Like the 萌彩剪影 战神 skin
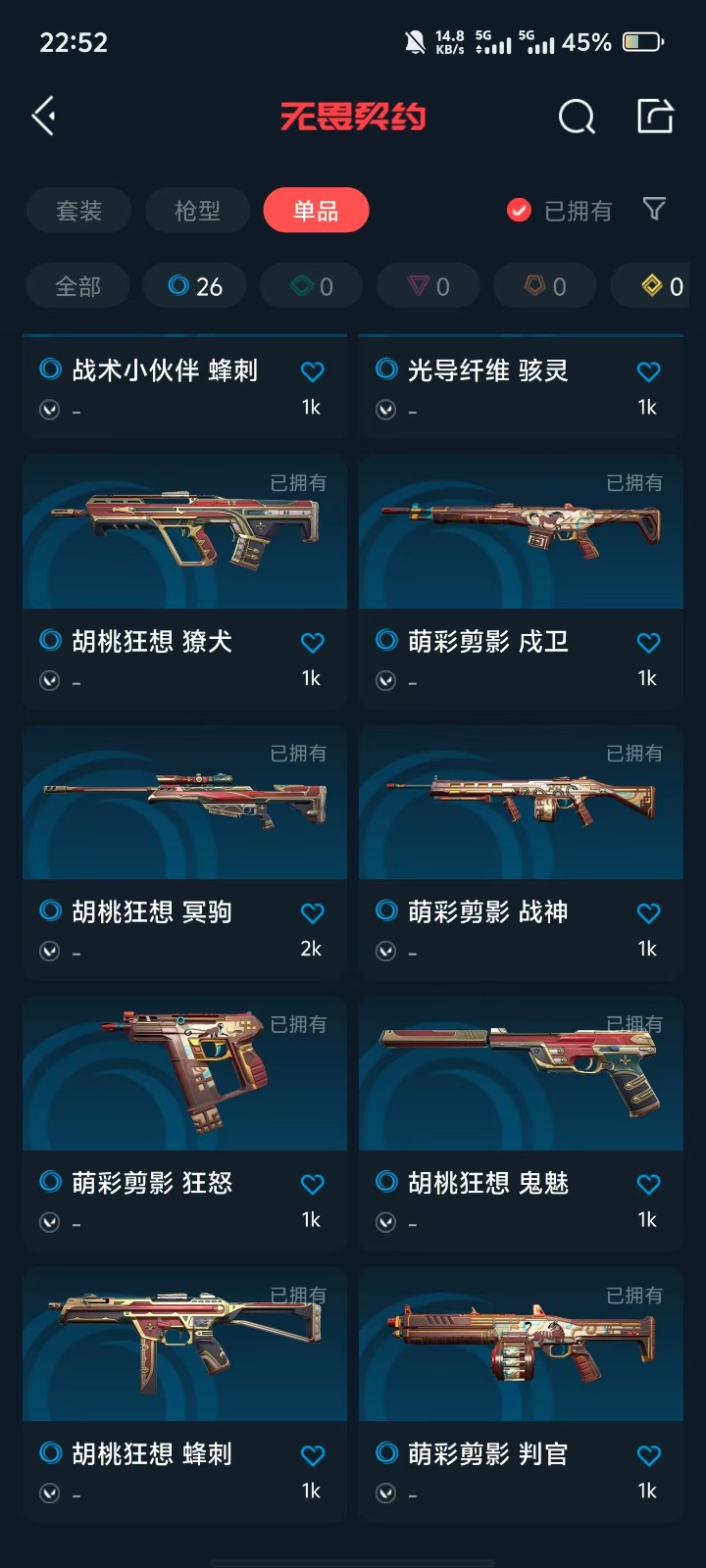Viewport: 706px width, 1568px height. (x=648, y=913)
